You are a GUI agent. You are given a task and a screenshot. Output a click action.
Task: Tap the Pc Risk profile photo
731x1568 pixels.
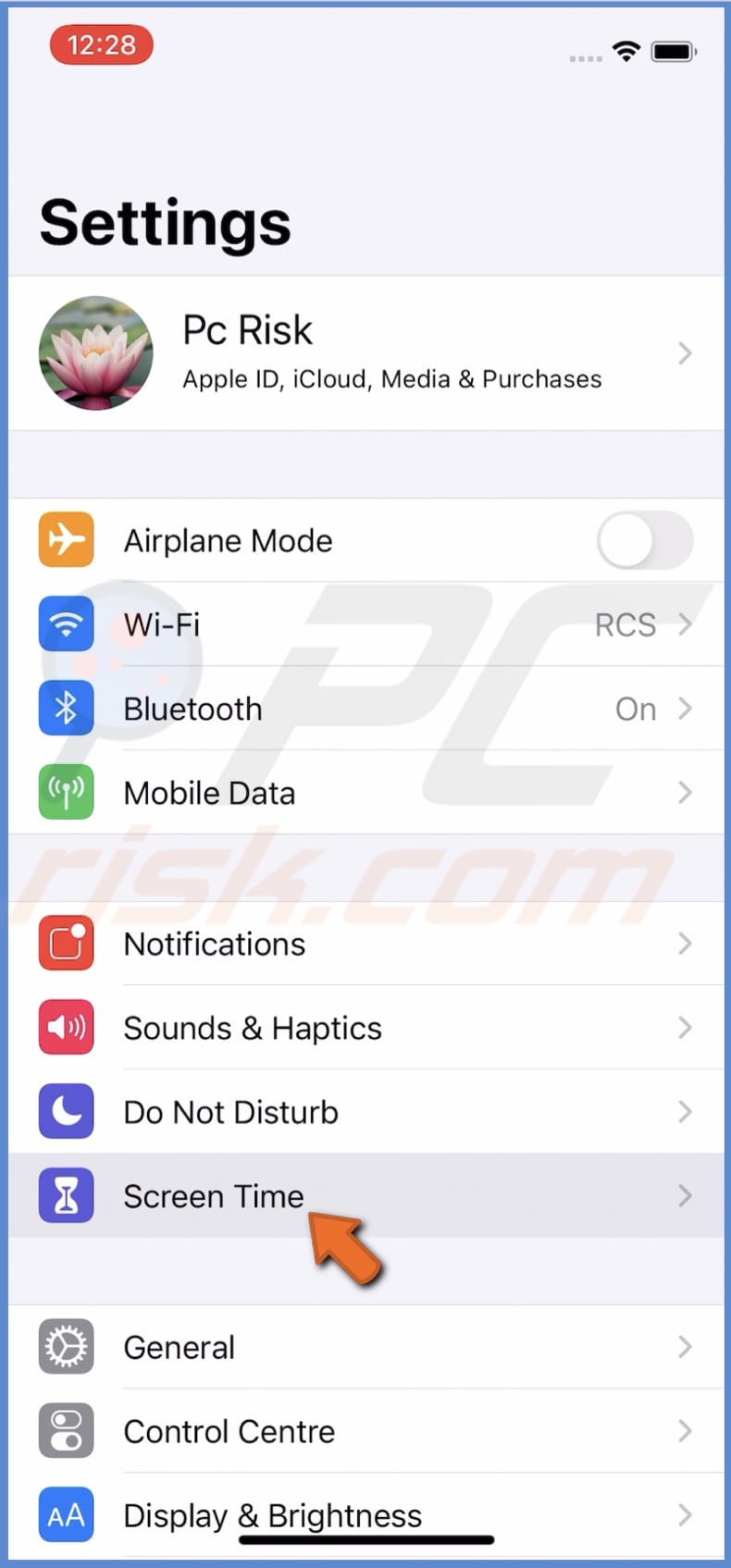tap(95, 353)
